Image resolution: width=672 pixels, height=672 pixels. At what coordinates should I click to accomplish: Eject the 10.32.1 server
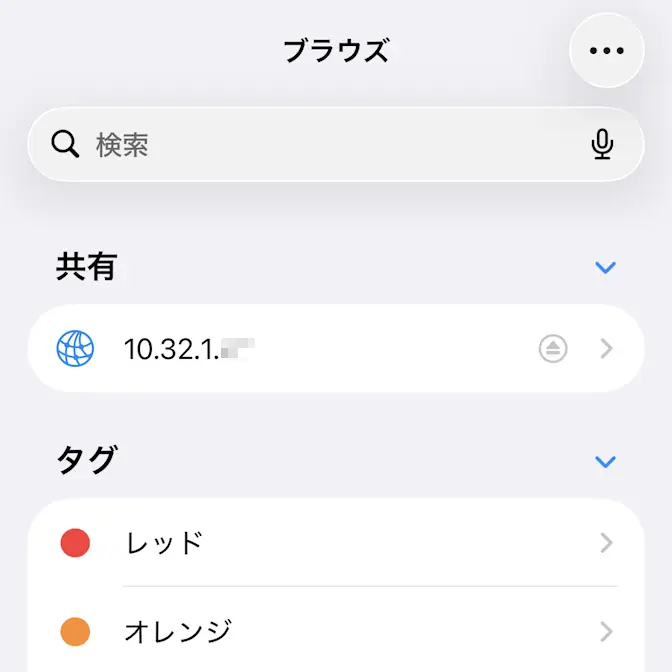(553, 348)
